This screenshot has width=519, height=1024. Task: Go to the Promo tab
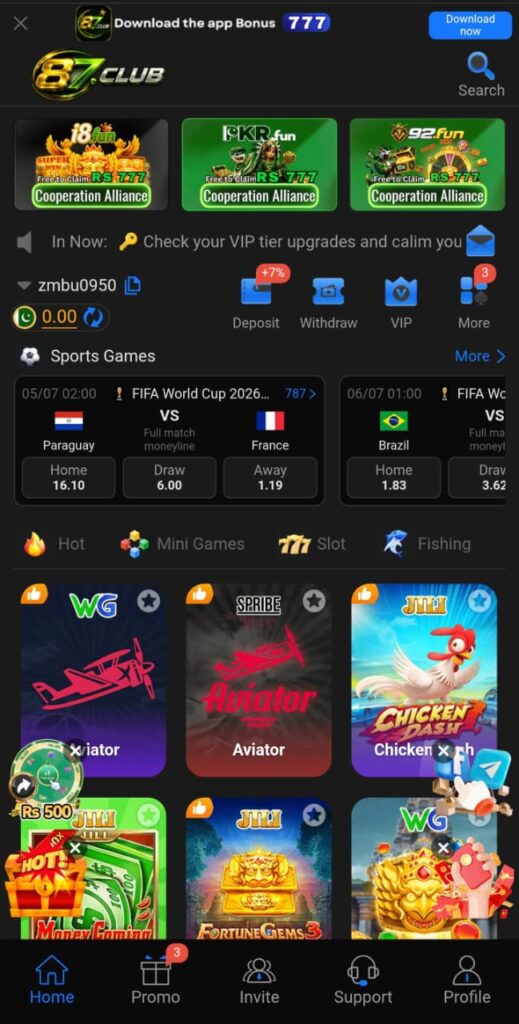pos(155,980)
